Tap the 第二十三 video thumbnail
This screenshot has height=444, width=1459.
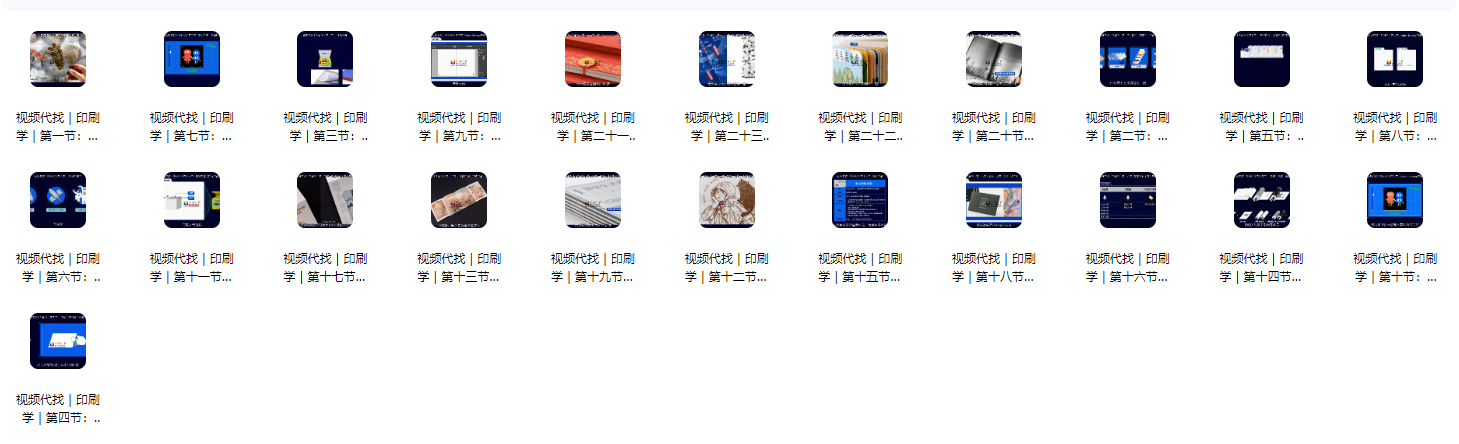(727, 59)
